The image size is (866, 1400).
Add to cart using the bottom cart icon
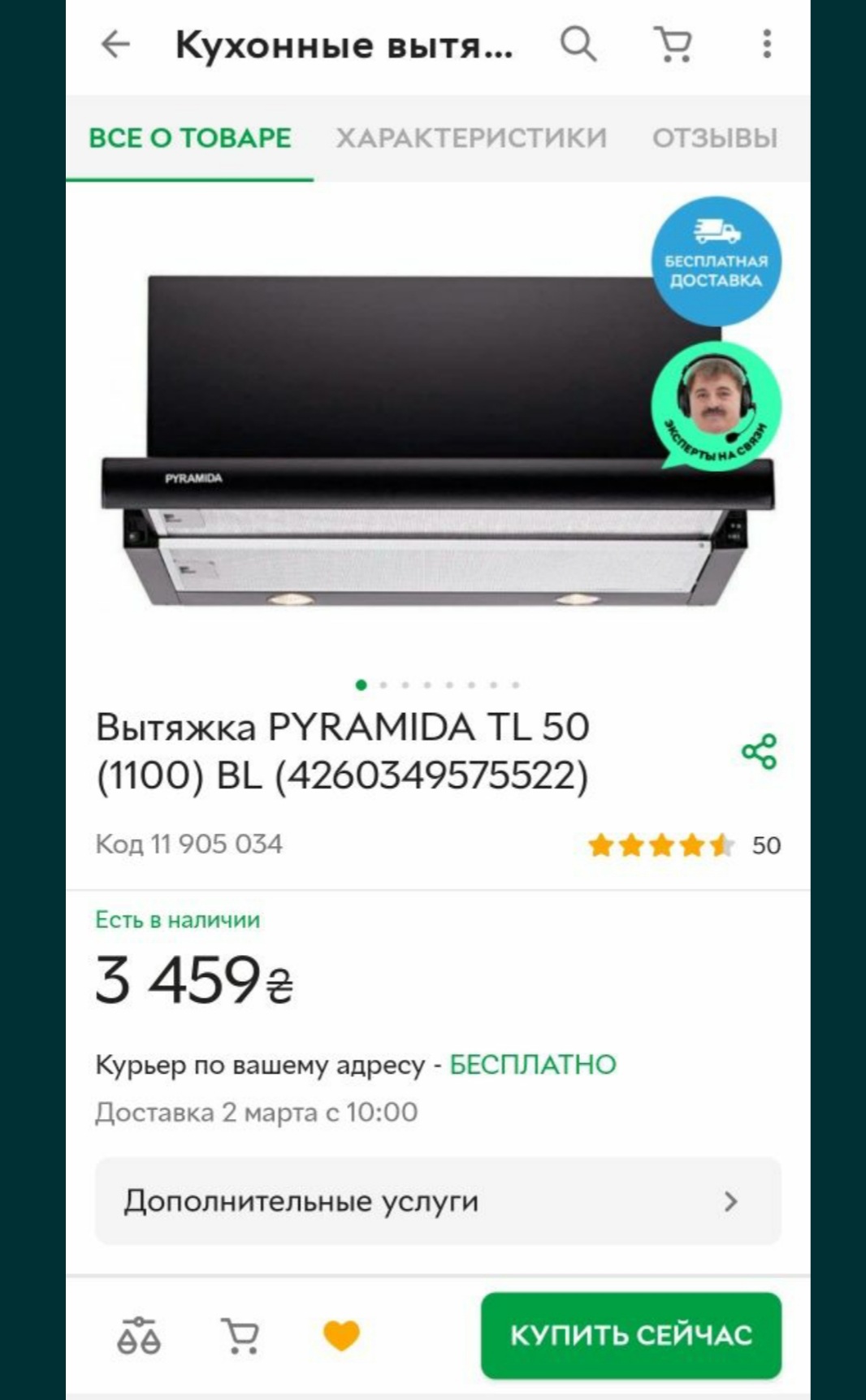(240, 1336)
